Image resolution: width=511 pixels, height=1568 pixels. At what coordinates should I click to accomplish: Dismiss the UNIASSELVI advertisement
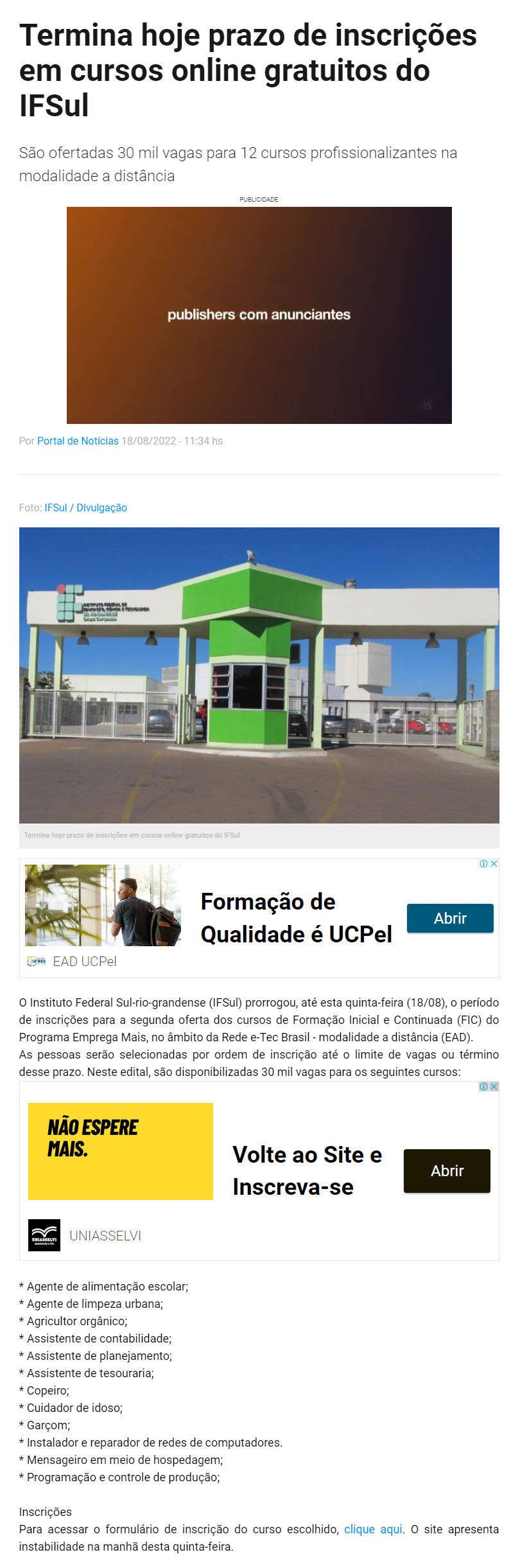point(494,1086)
